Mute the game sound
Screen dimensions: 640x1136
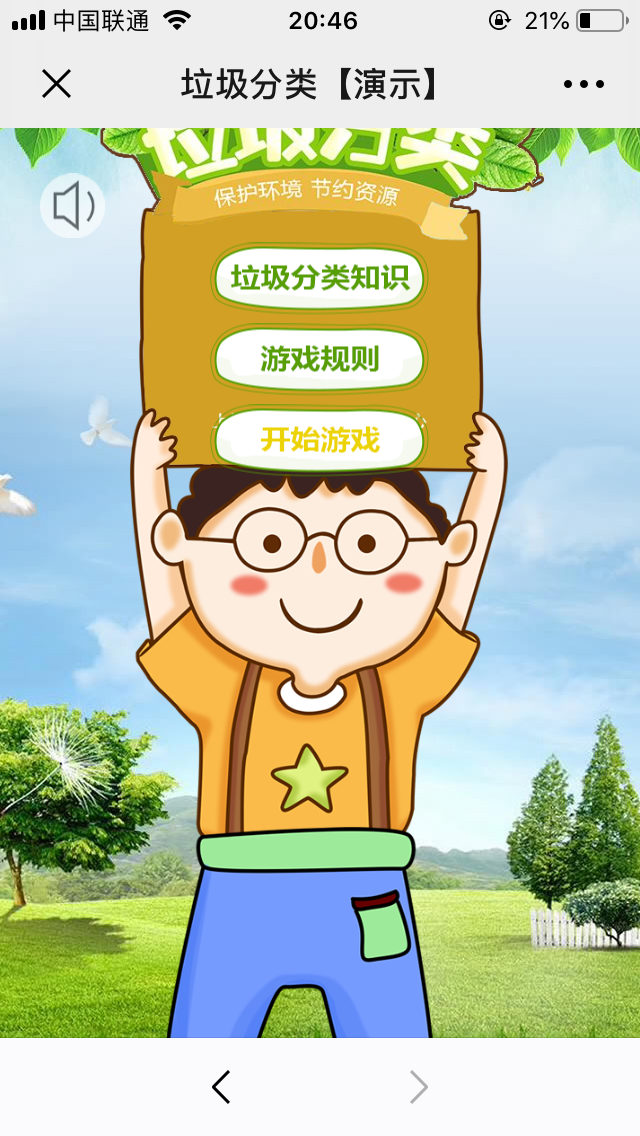coord(73,207)
